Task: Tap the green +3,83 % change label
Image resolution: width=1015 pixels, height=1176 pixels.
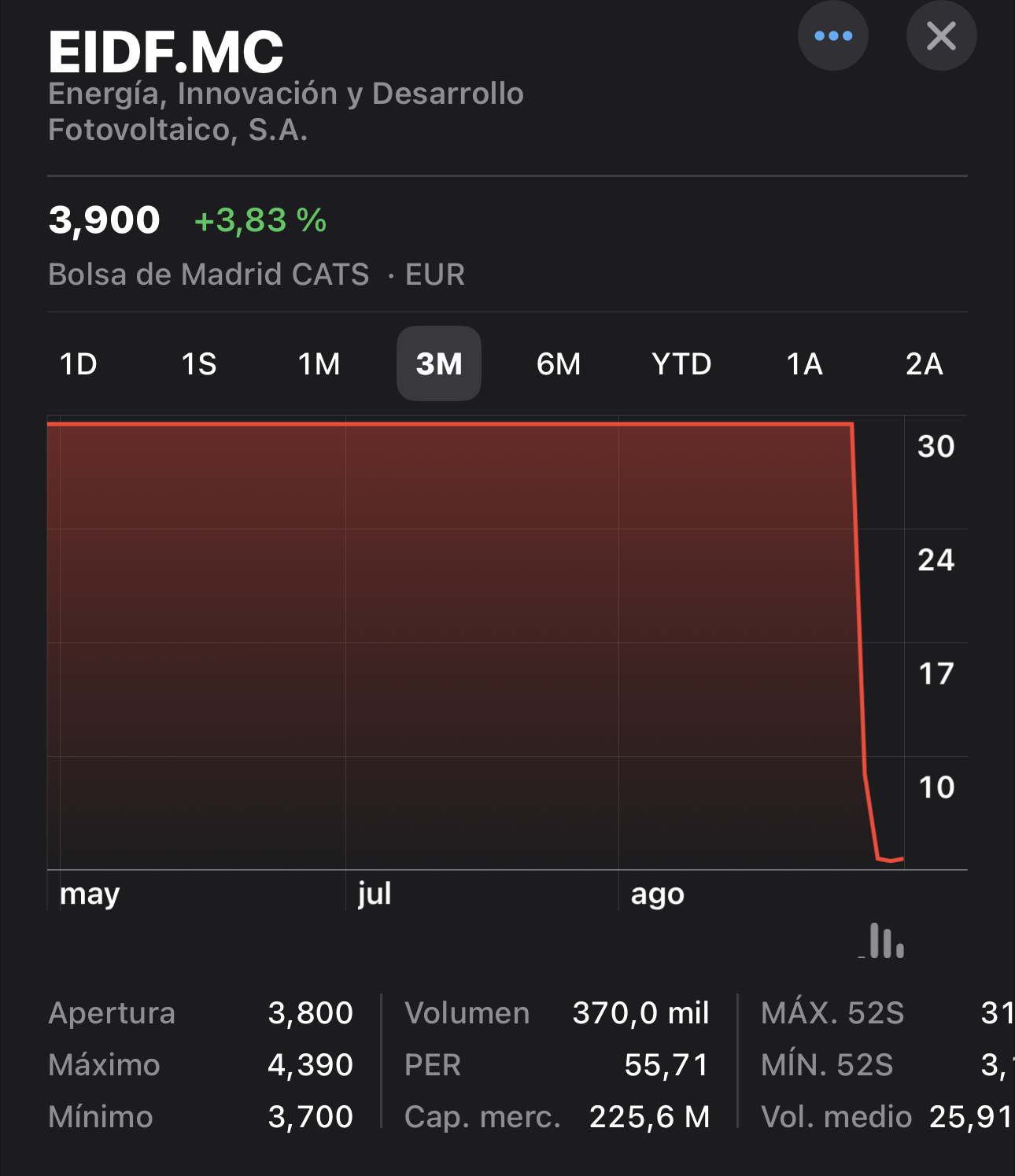Action: click(260, 221)
